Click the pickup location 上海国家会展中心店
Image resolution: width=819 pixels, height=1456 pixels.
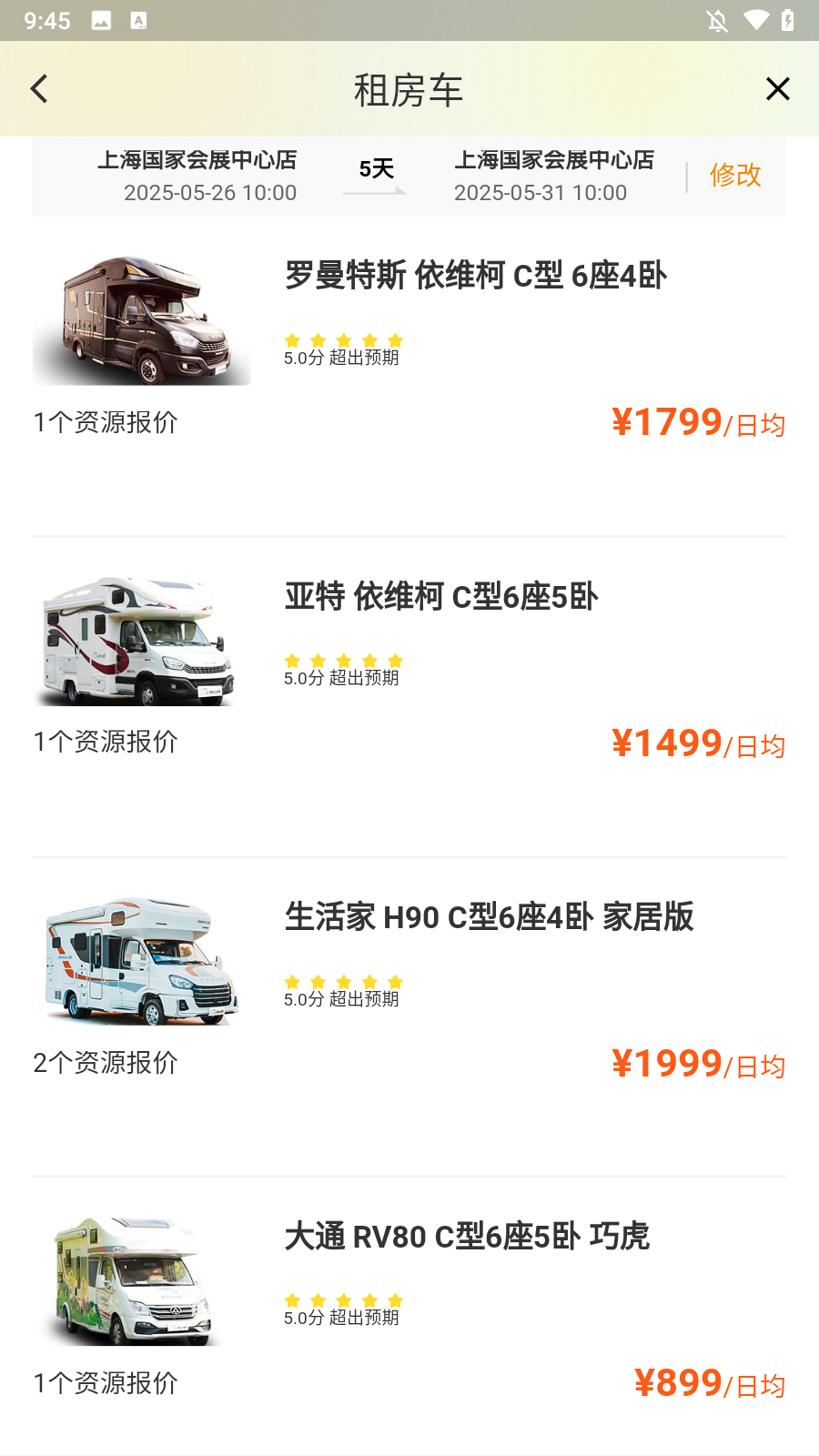coord(199,160)
